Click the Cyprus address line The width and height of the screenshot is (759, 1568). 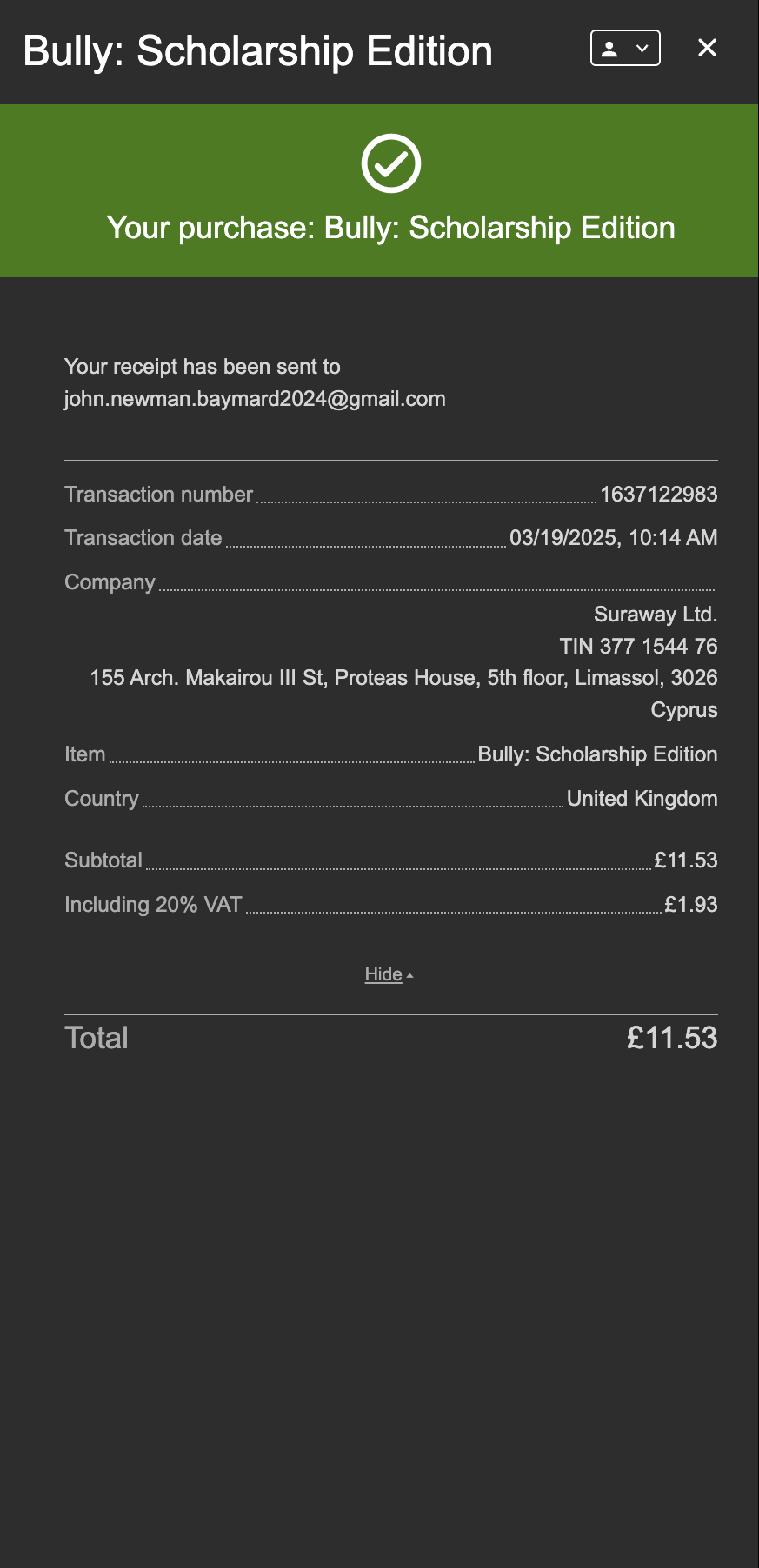tap(683, 710)
